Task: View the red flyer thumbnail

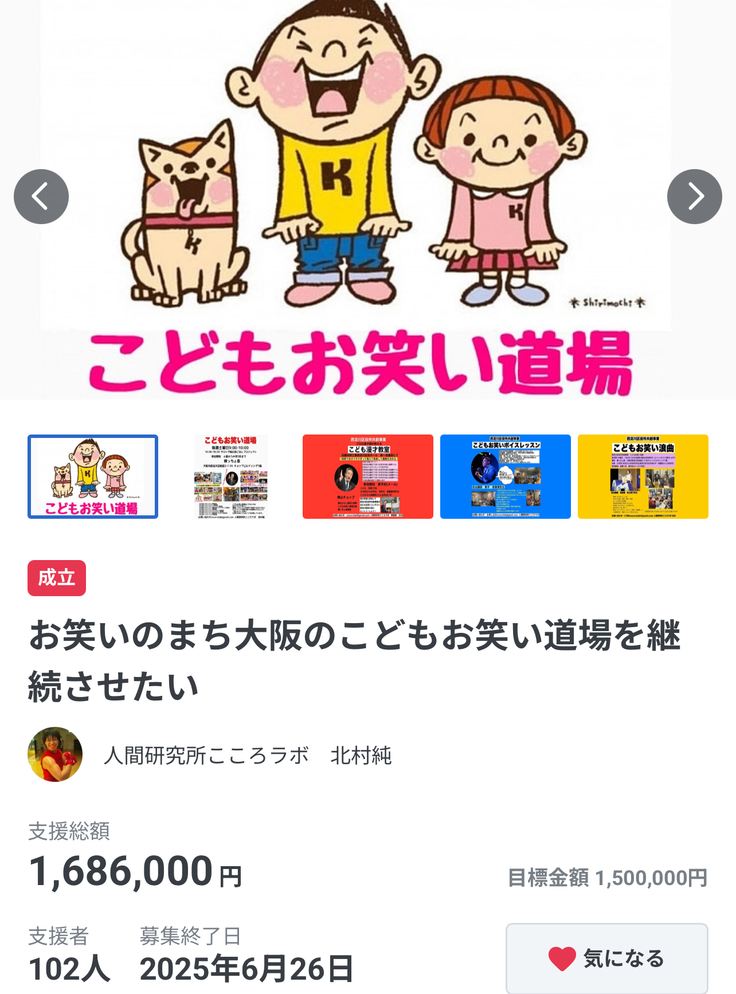Action: coord(368,477)
